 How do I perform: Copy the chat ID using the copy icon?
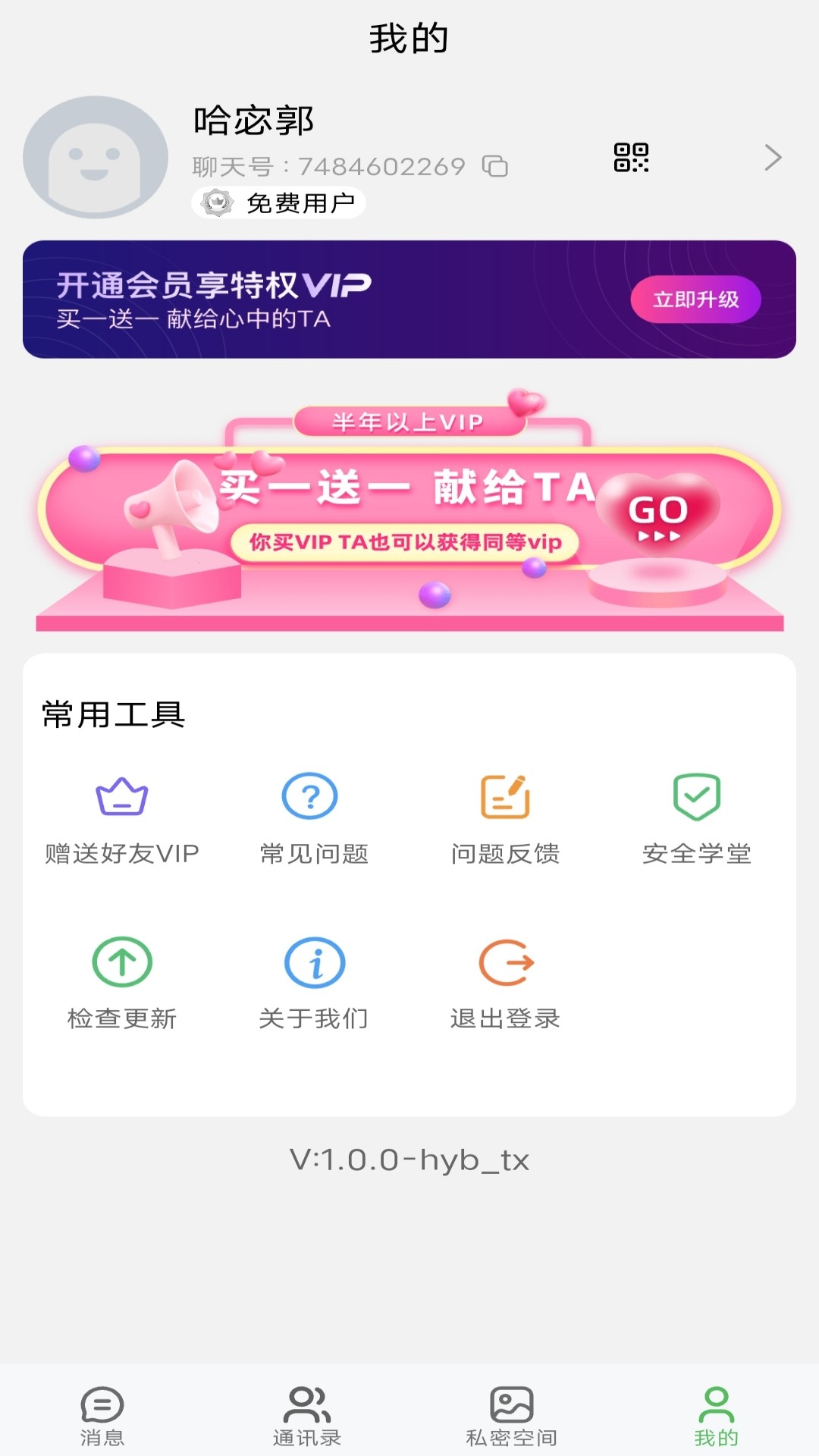tap(497, 165)
